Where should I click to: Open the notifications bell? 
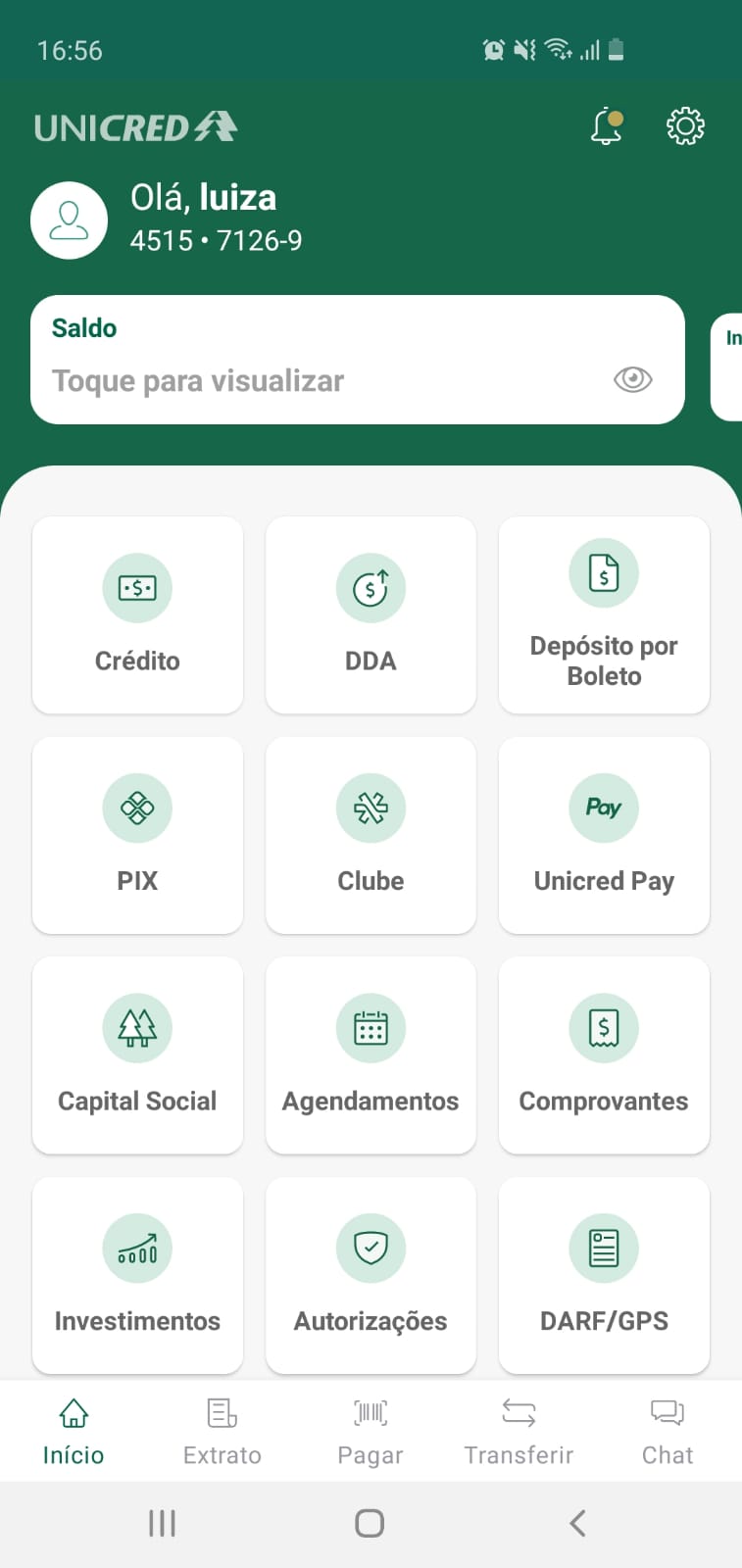tap(606, 127)
